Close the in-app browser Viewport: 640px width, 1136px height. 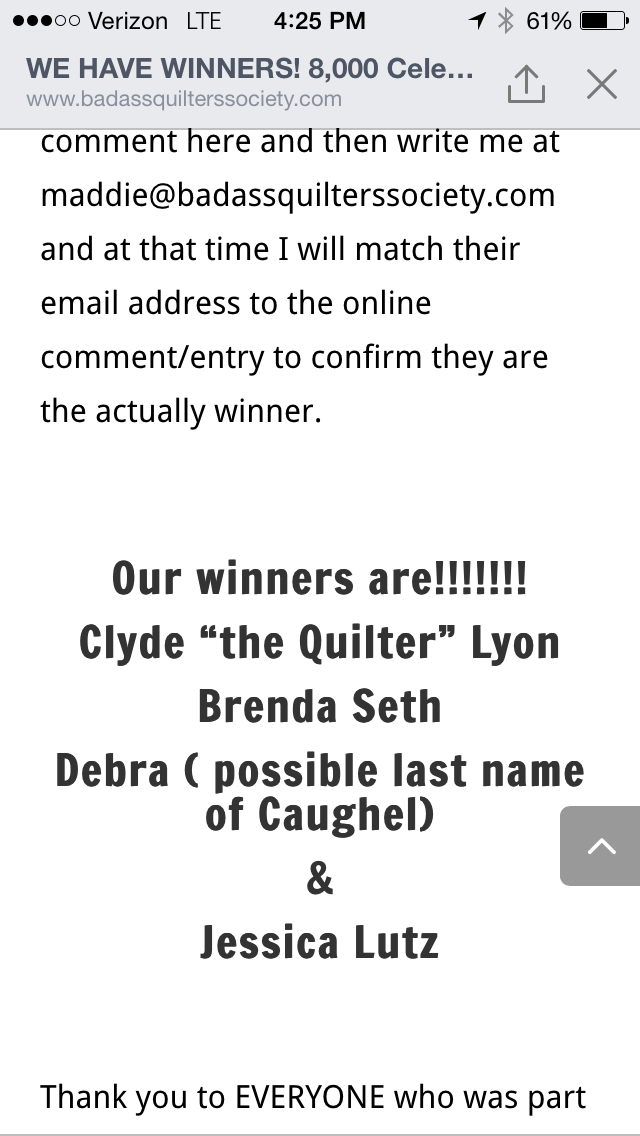(602, 85)
